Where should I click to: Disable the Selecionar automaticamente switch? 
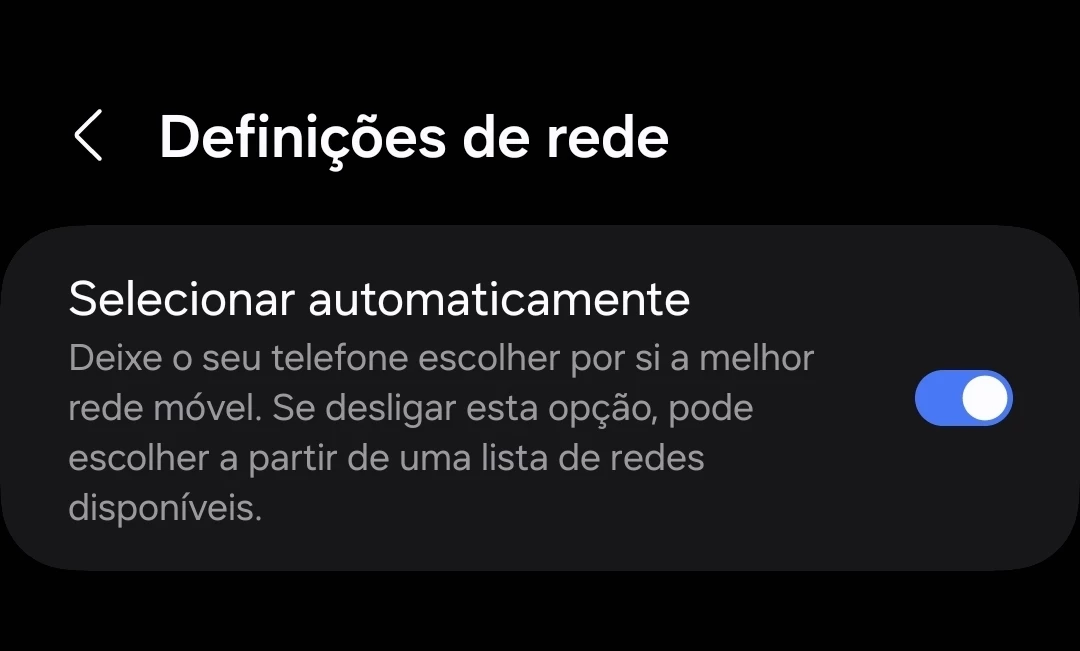coord(963,398)
